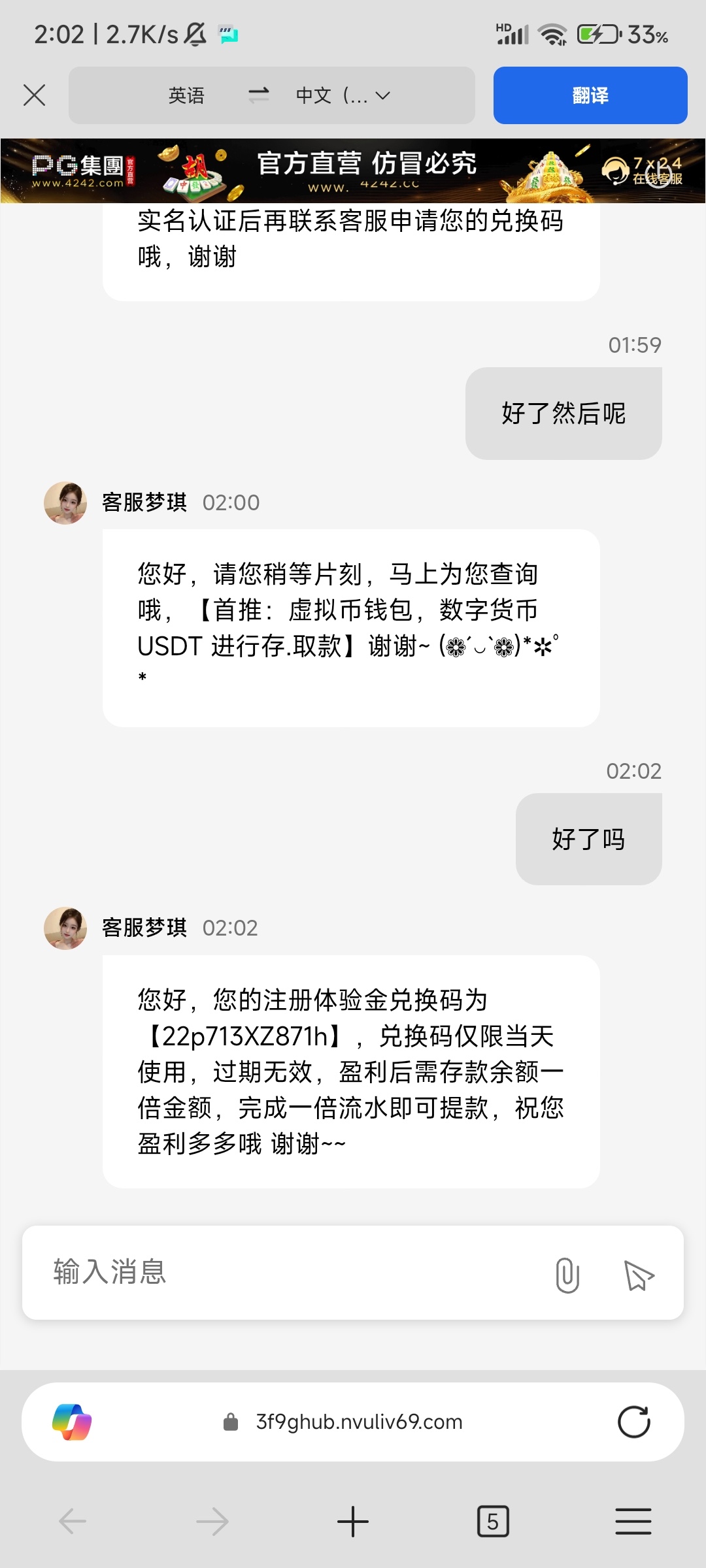This screenshot has height=1568, width=706.
Task: Select 英语 as the source language
Action: 186,95
